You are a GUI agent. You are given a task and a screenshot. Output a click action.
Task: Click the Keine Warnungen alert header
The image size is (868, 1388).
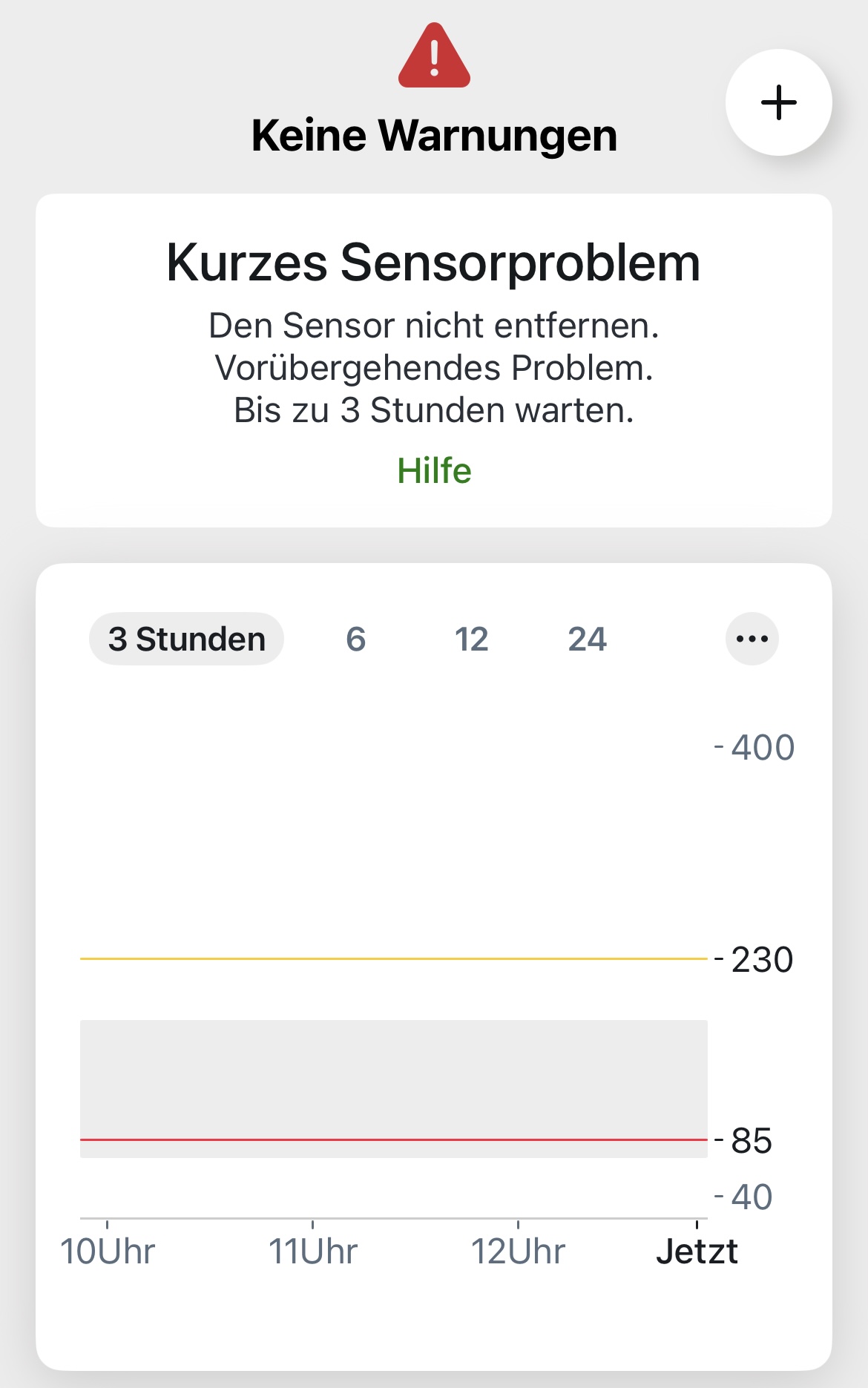(433, 135)
